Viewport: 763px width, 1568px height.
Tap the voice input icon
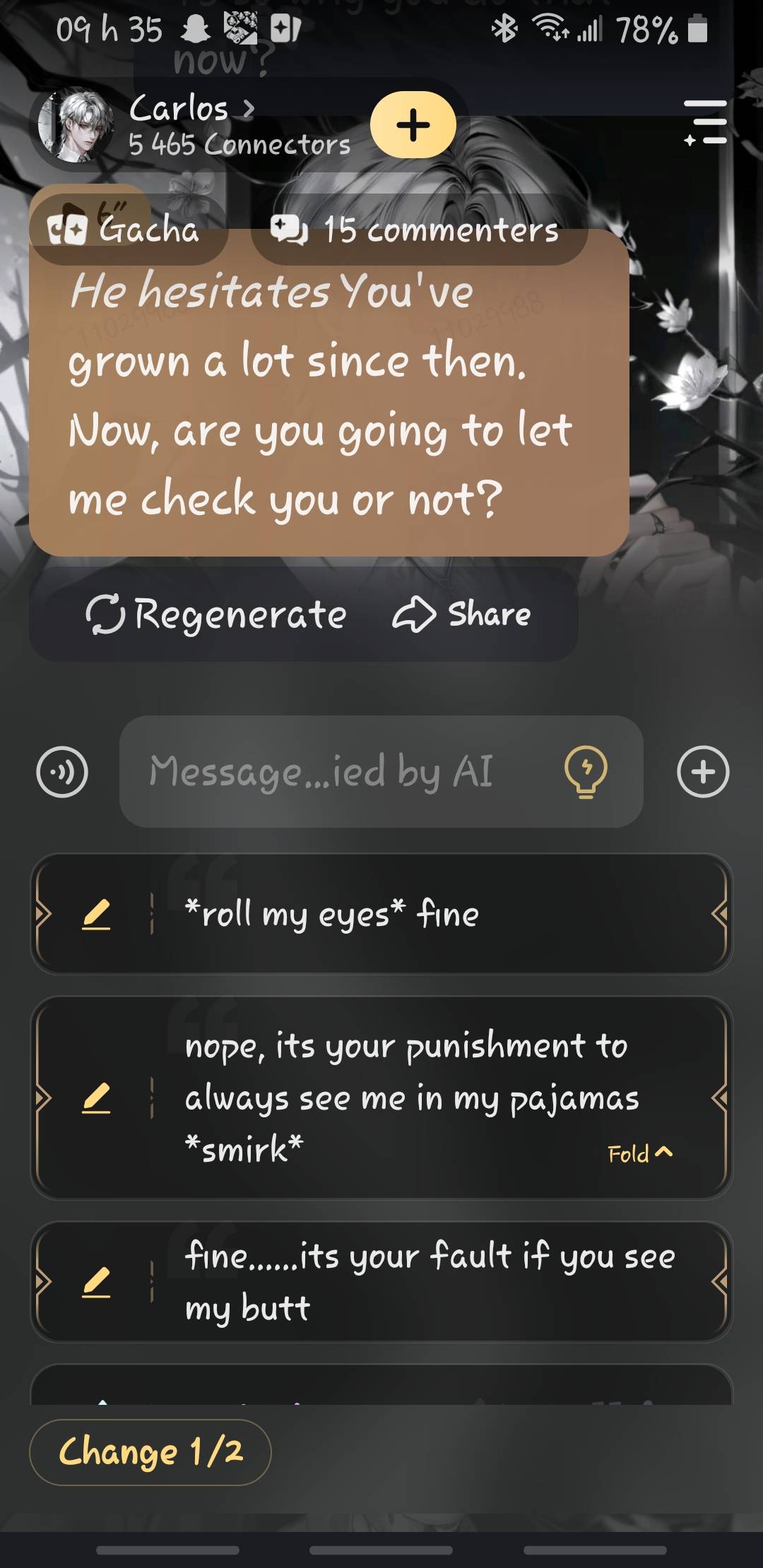[62, 772]
